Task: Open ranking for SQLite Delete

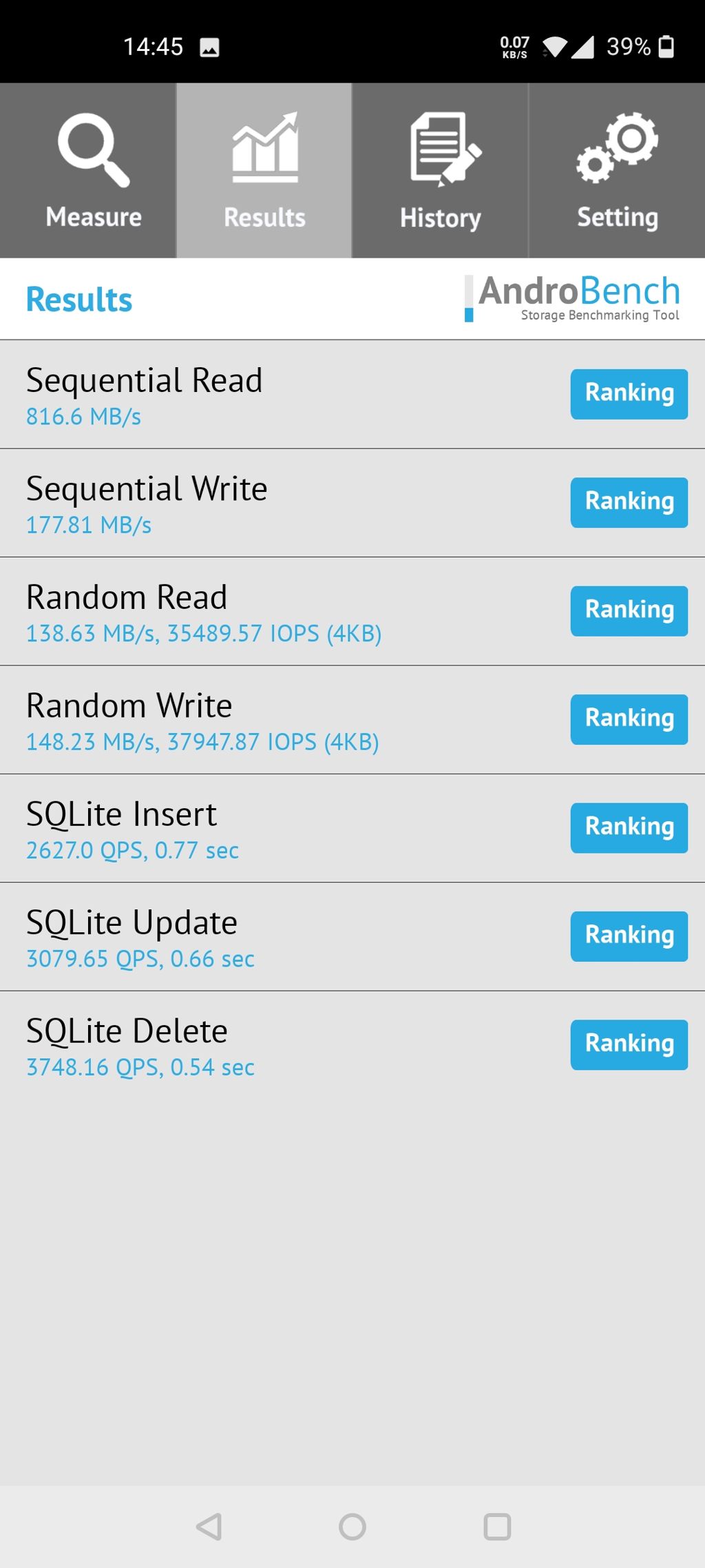Action: click(x=629, y=1044)
